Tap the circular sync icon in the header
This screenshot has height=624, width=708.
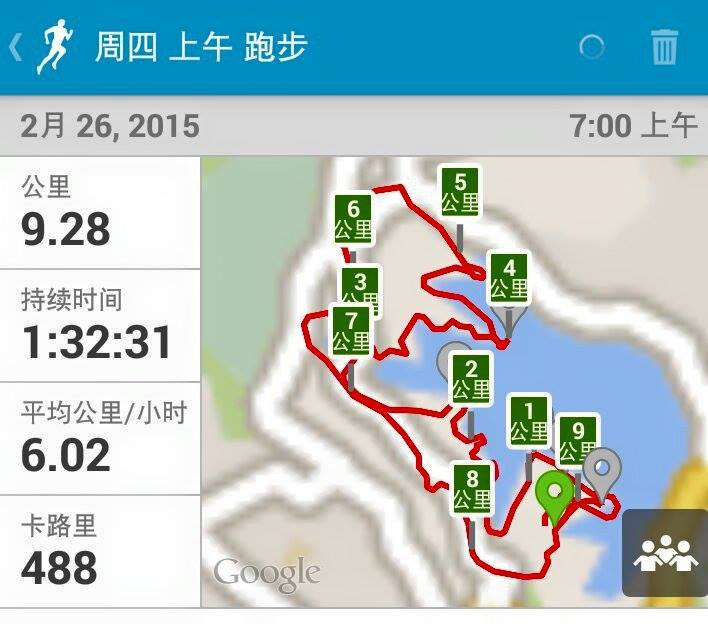click(592, 47)
